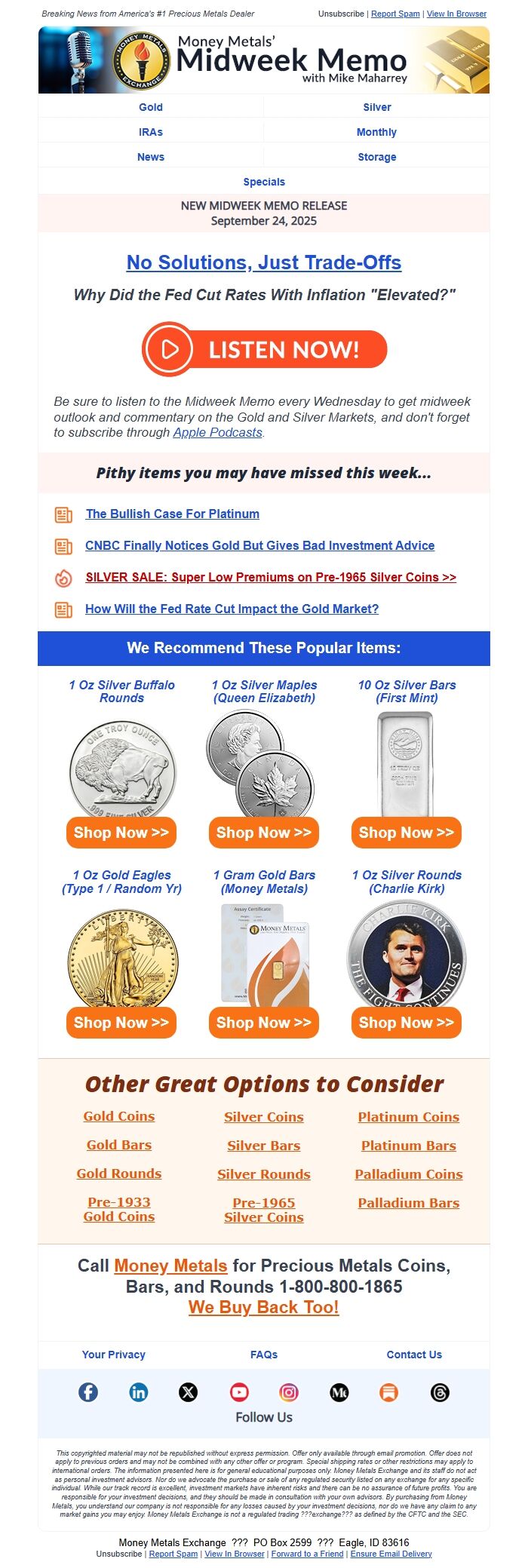
Task: Open the No Solutions, Just Trade-Offs headline
Action: coord(264,262)
